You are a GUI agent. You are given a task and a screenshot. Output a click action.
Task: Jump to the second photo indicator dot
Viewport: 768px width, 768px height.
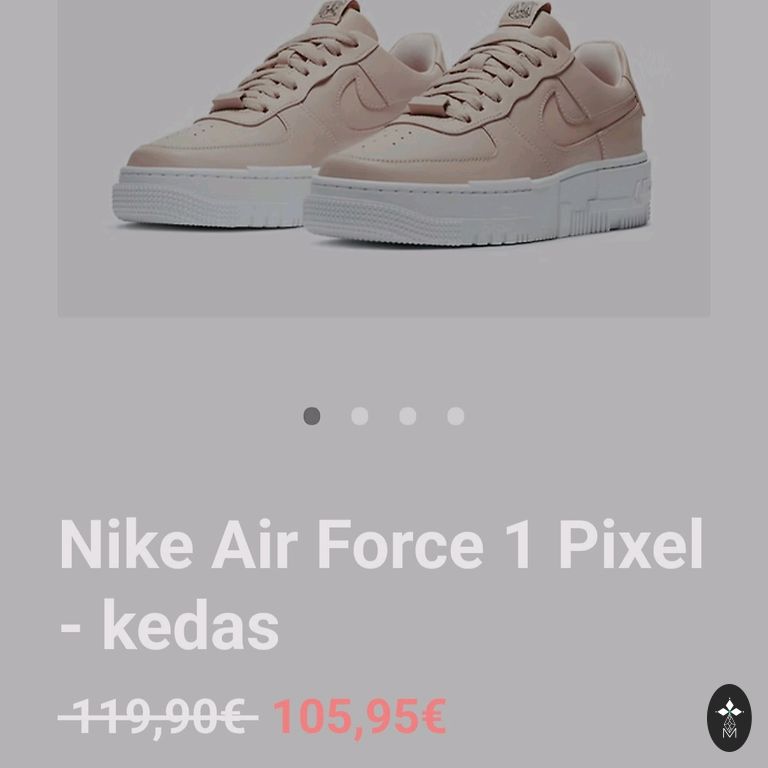click(x=360, y=416)
